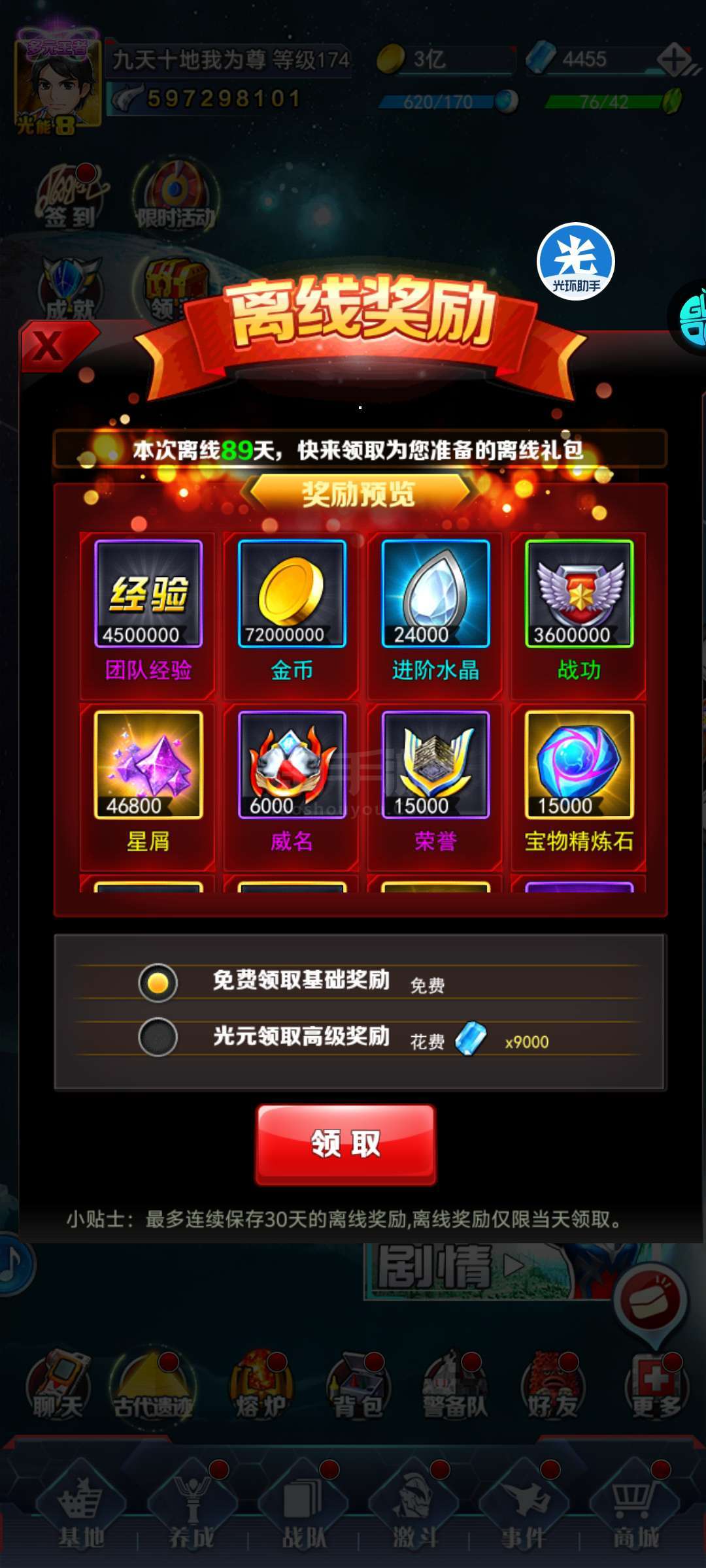Open the 光环助手 floating icon

(575, 261)
